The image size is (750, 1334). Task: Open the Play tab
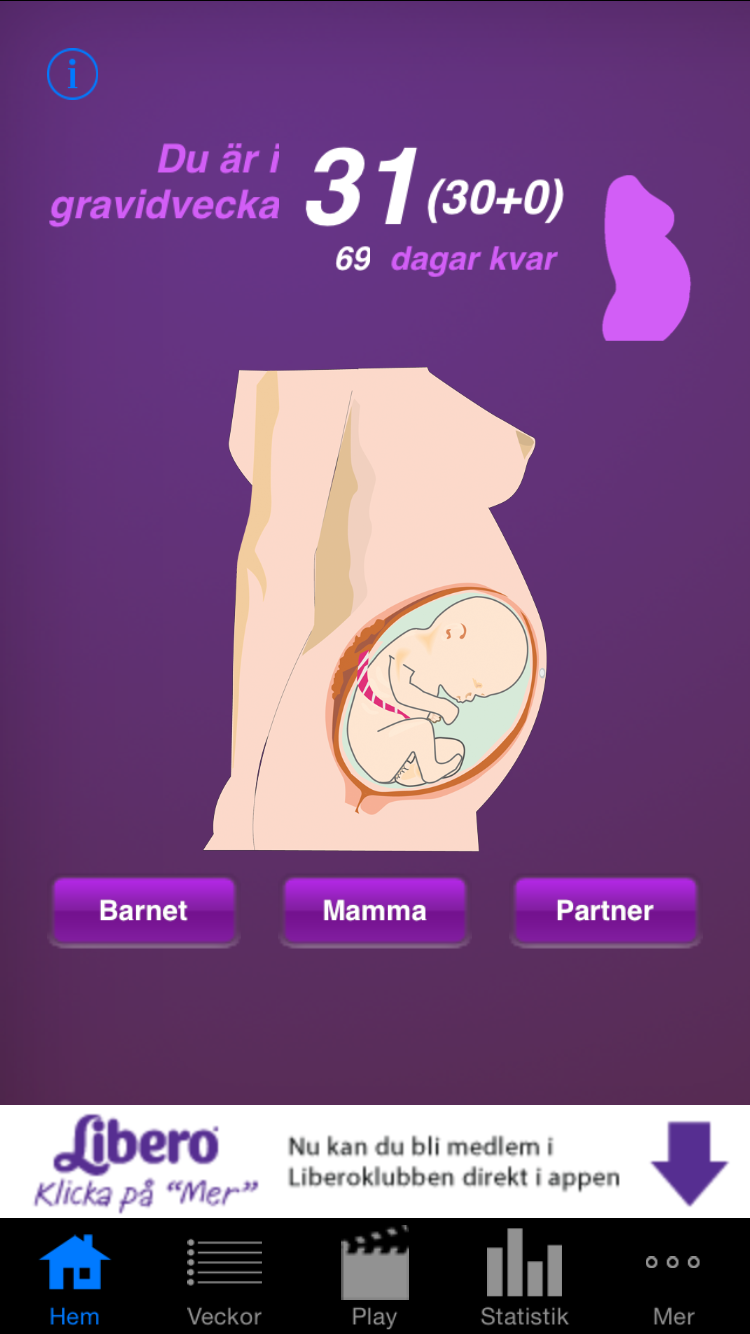374,1280
